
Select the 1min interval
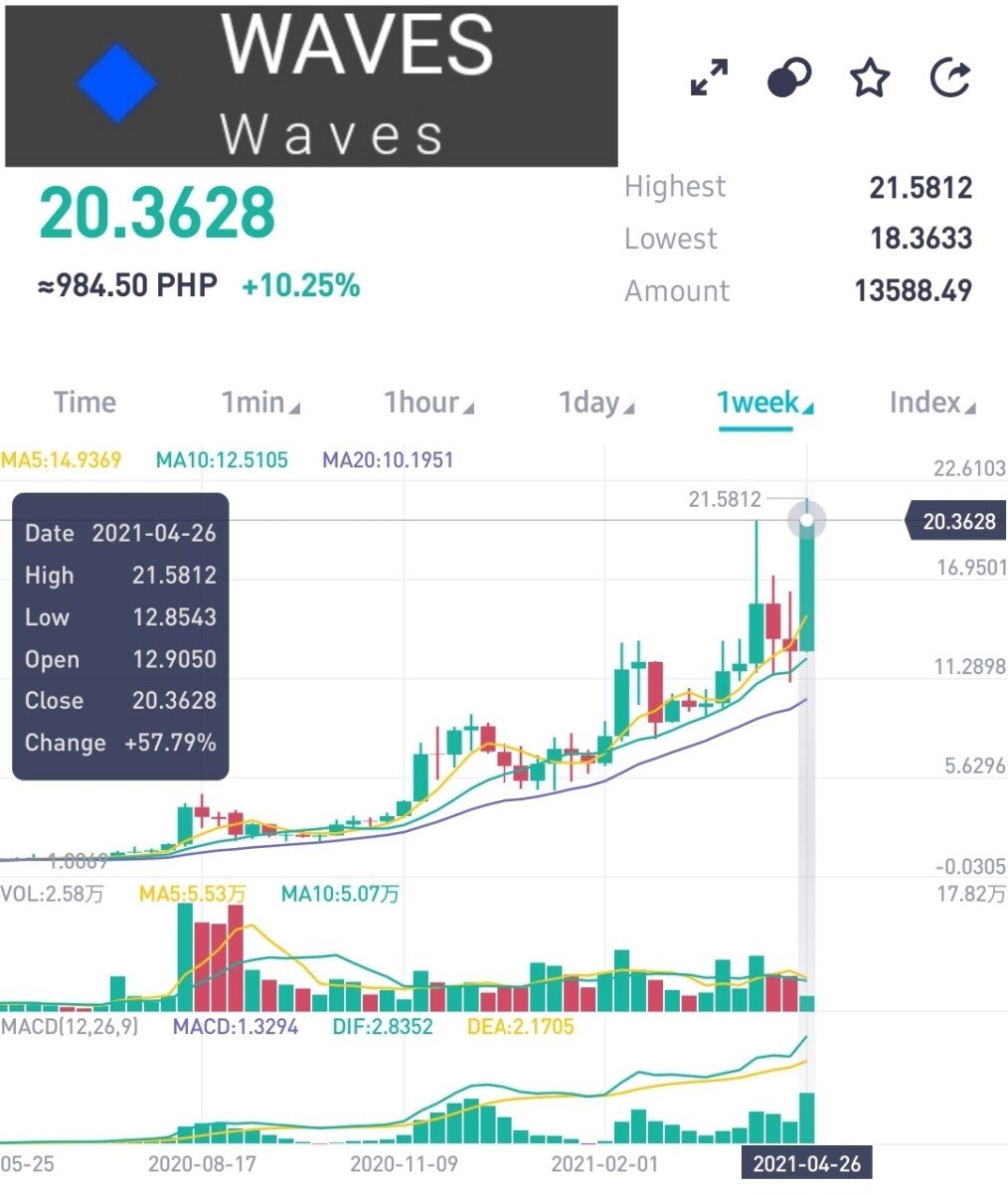click(258, 403)
